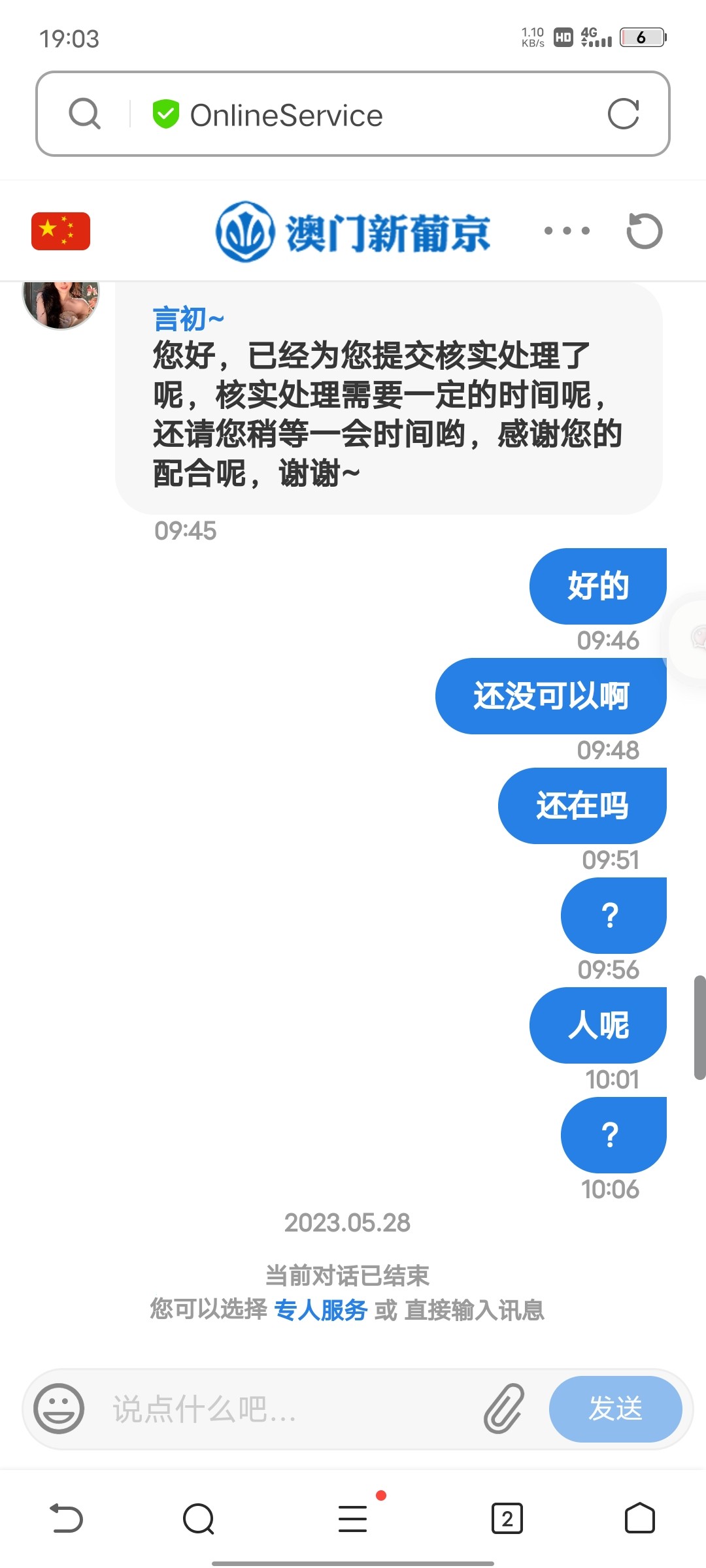Attach a file with the paperclip
The width and height of the screenshot is (706, 1568).
coord(504,1409)
